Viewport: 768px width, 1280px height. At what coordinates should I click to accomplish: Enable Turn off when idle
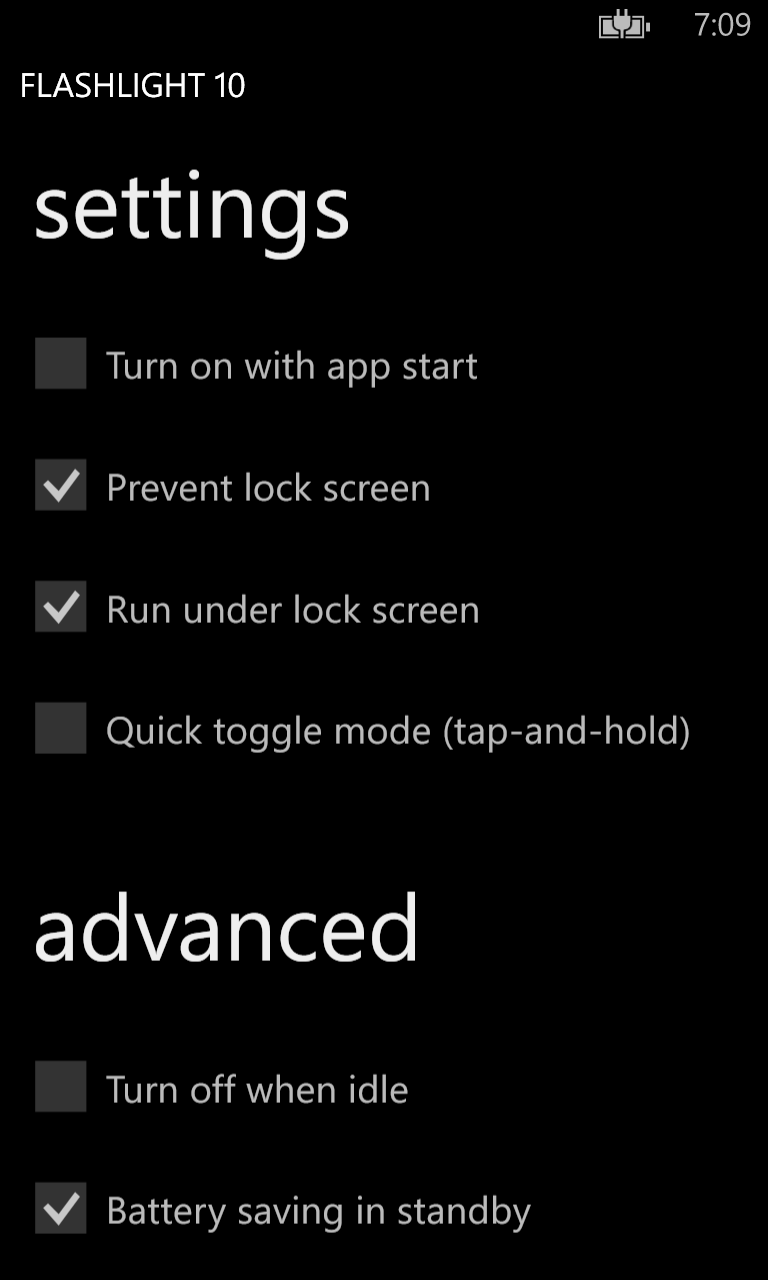[x=61, y=1088]
